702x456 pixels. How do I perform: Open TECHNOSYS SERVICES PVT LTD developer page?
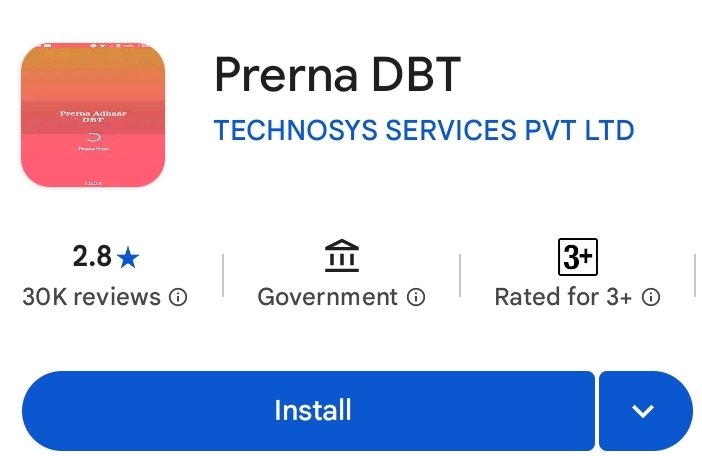[424, 131]
